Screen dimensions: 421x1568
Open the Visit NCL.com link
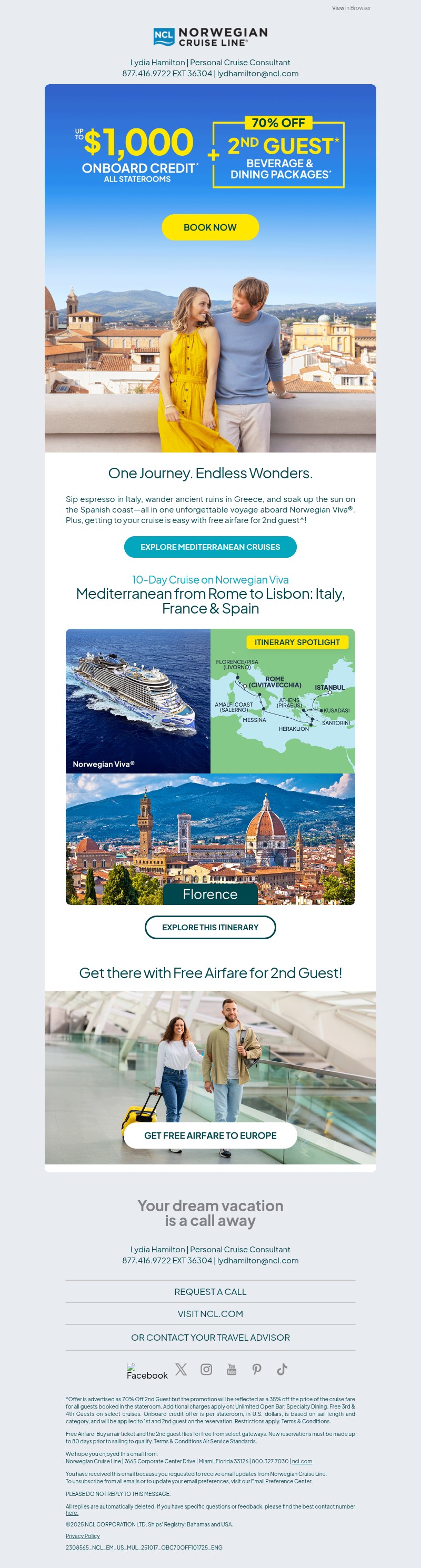coord(210,1313)
